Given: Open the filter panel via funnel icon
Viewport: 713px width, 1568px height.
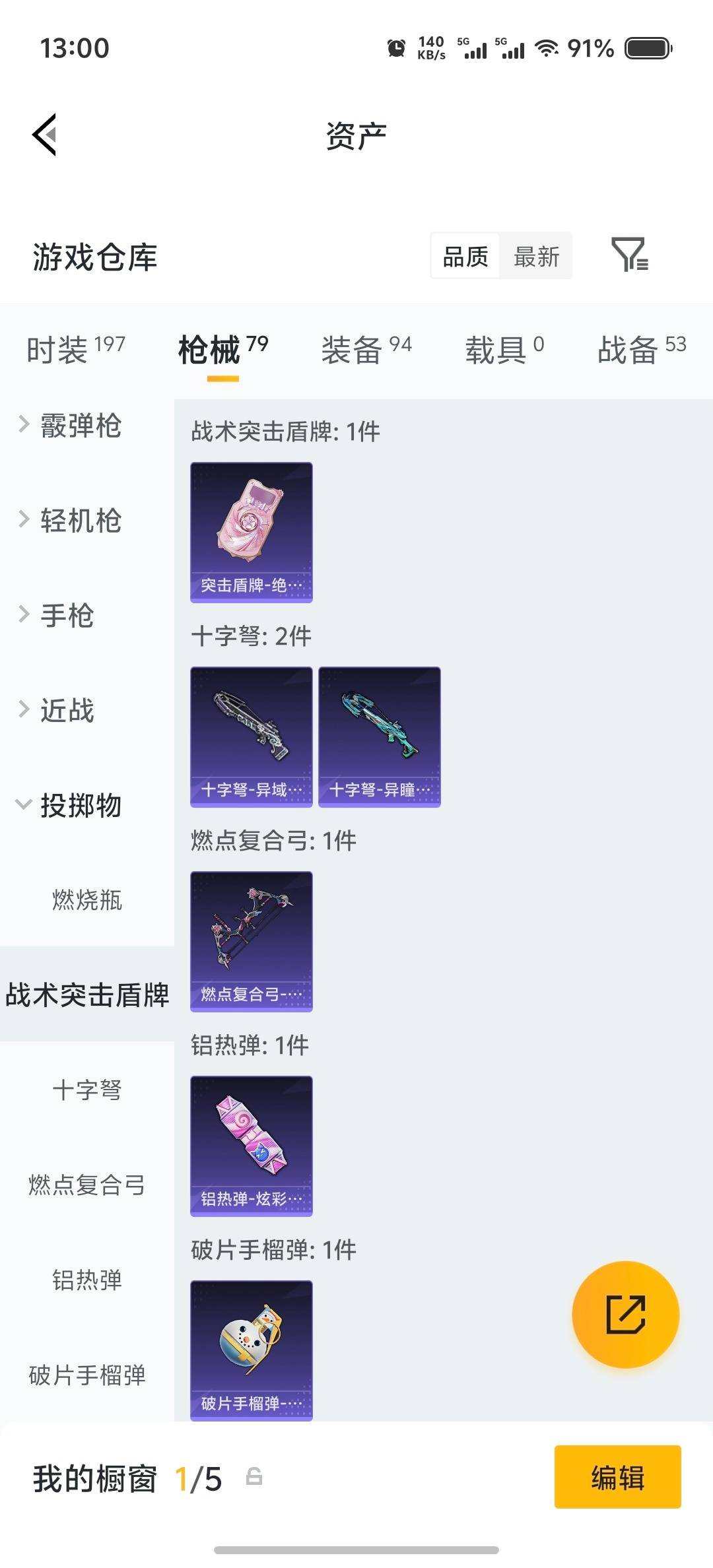Looking at the screenshot, I should click(x=634, y=257).
